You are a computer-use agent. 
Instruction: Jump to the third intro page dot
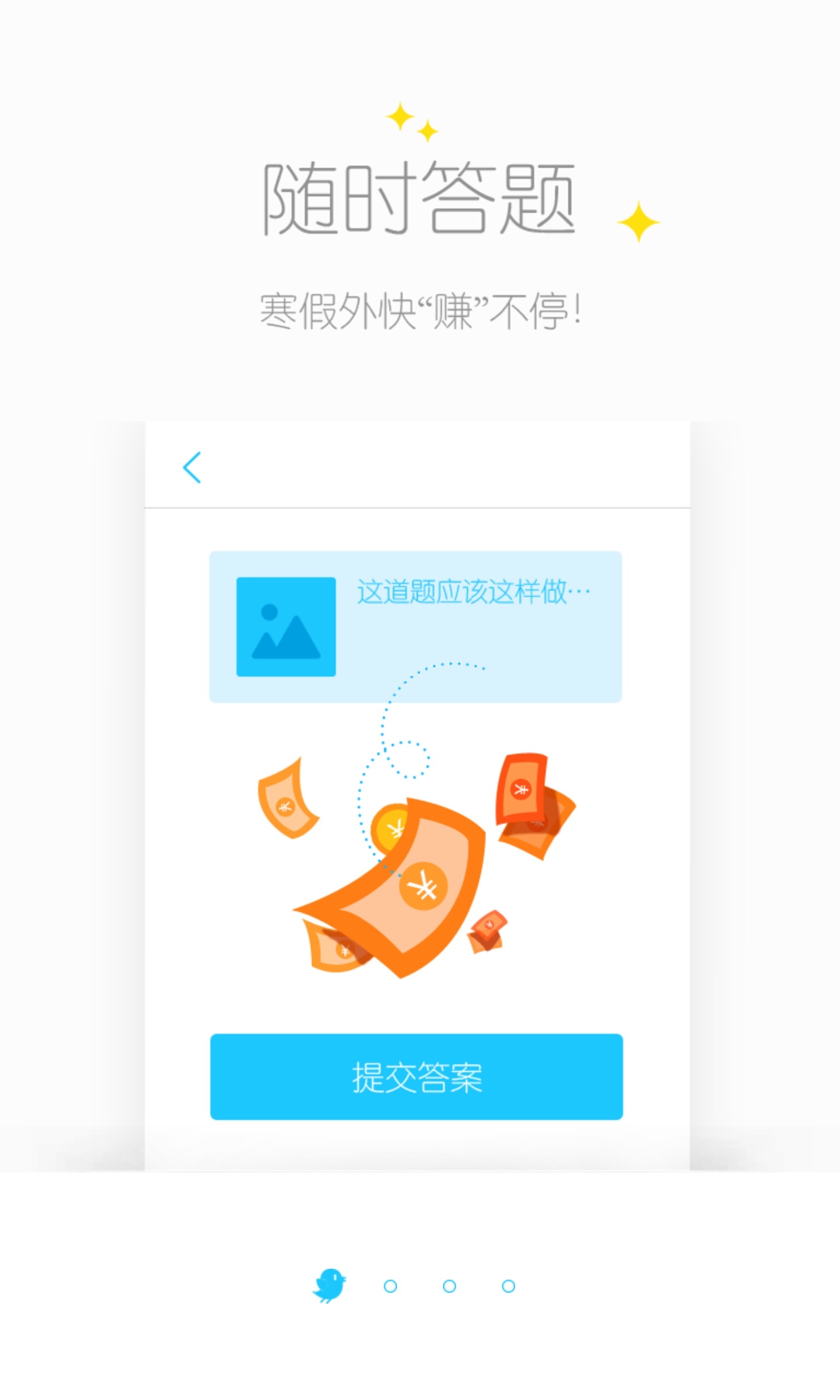(450, 1286)
